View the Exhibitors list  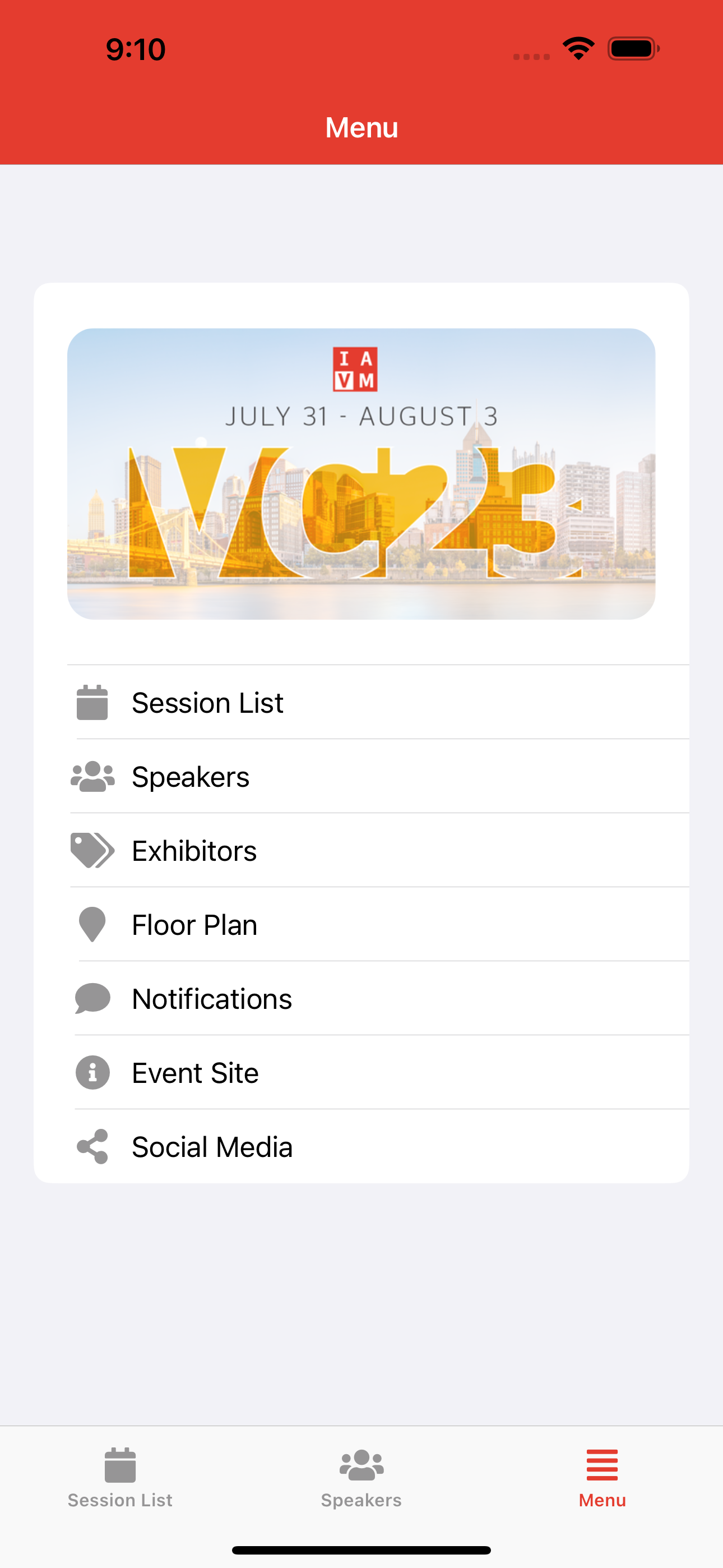(x=361, y=850)
